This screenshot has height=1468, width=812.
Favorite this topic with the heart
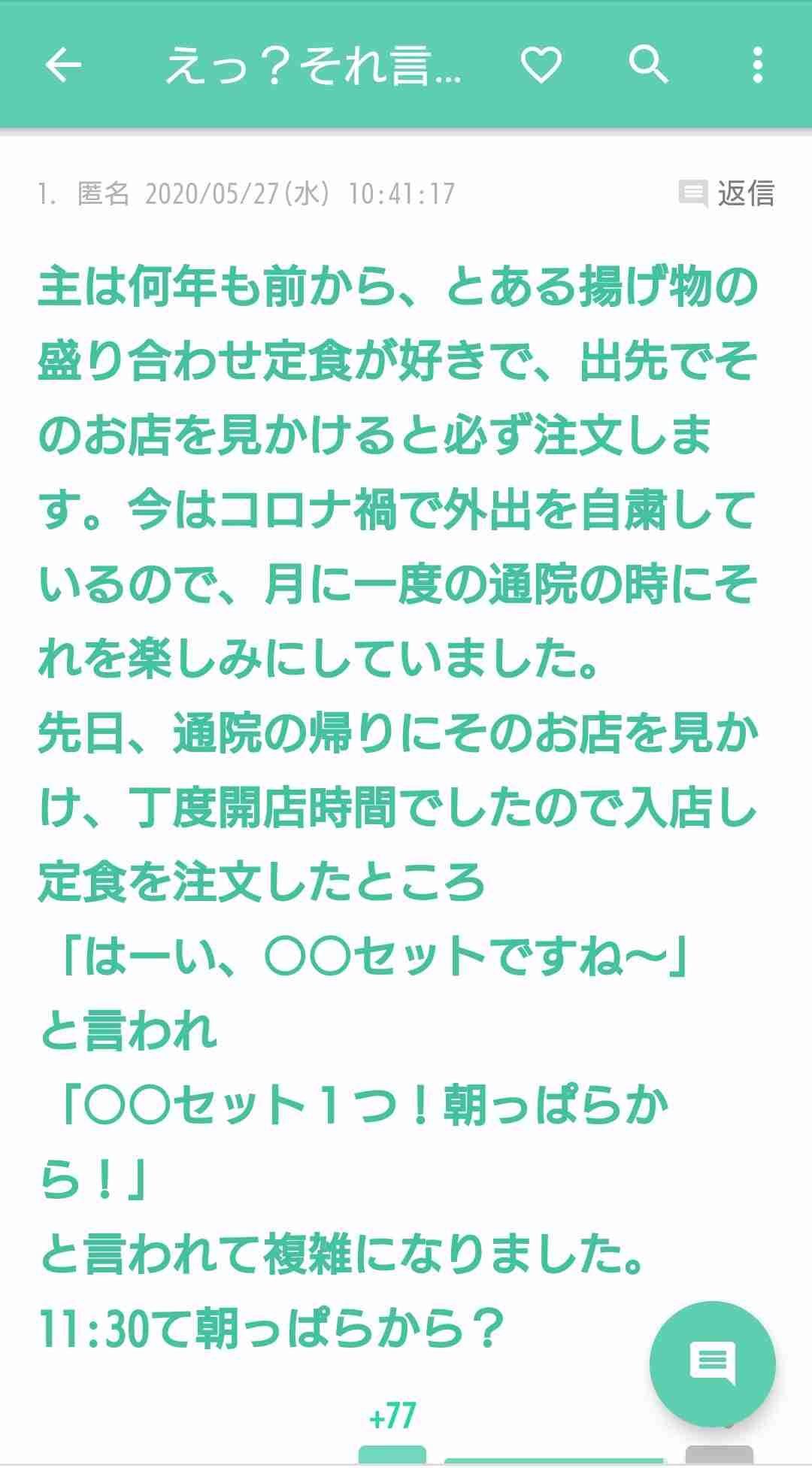pos(541,65)
